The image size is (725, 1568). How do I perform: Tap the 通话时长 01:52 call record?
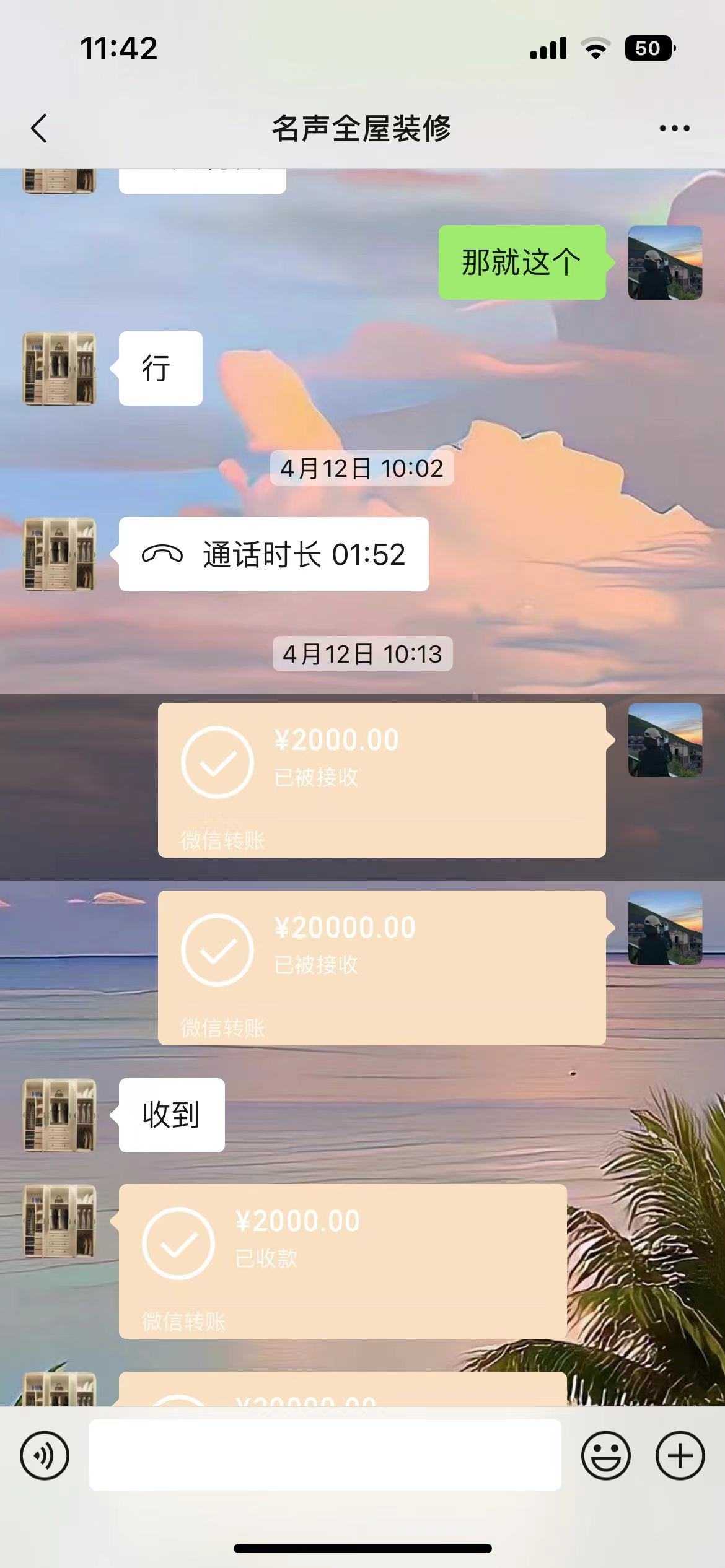click(x=273, y=554)
